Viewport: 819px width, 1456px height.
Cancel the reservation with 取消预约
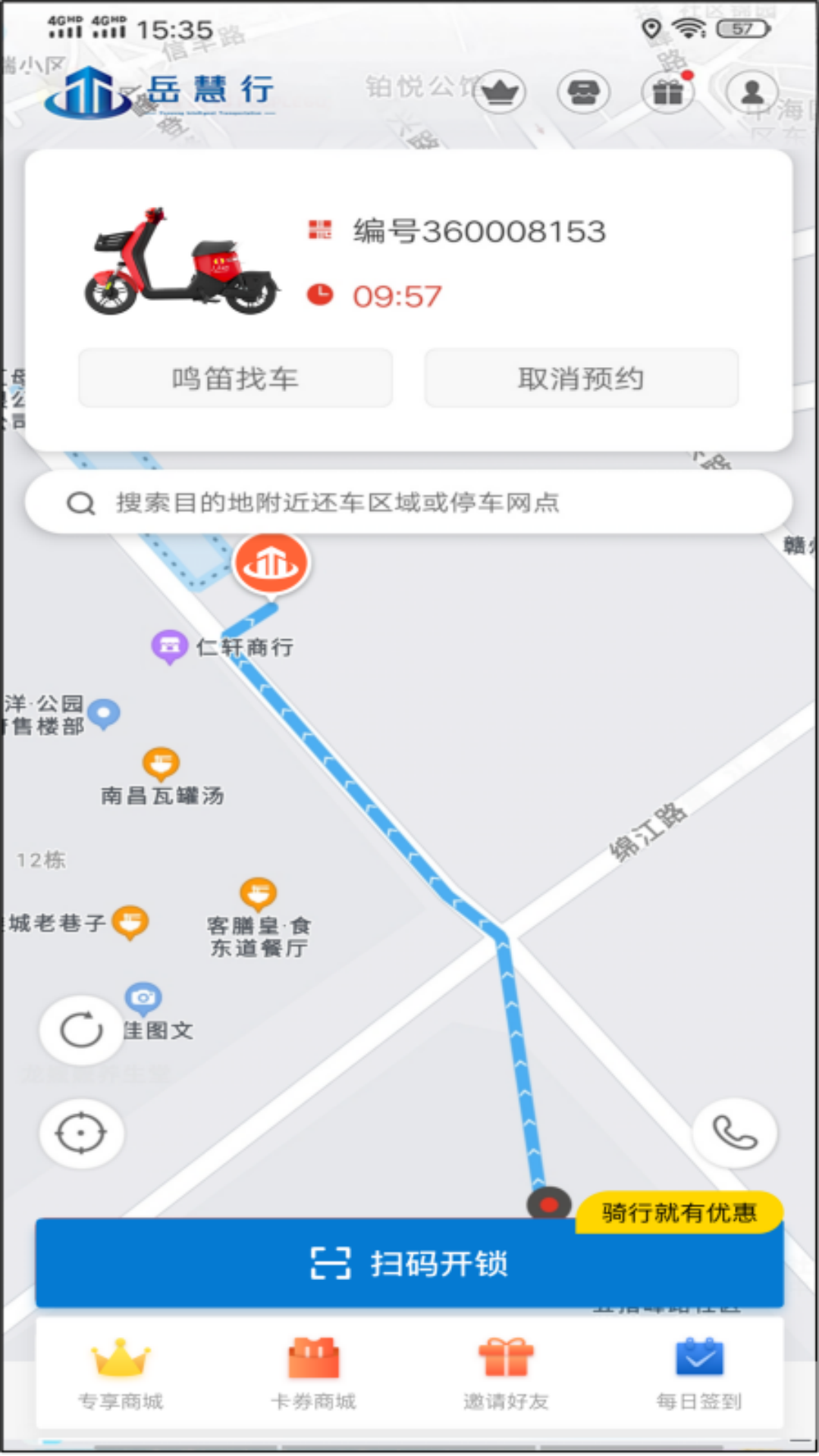coord(581,378)
